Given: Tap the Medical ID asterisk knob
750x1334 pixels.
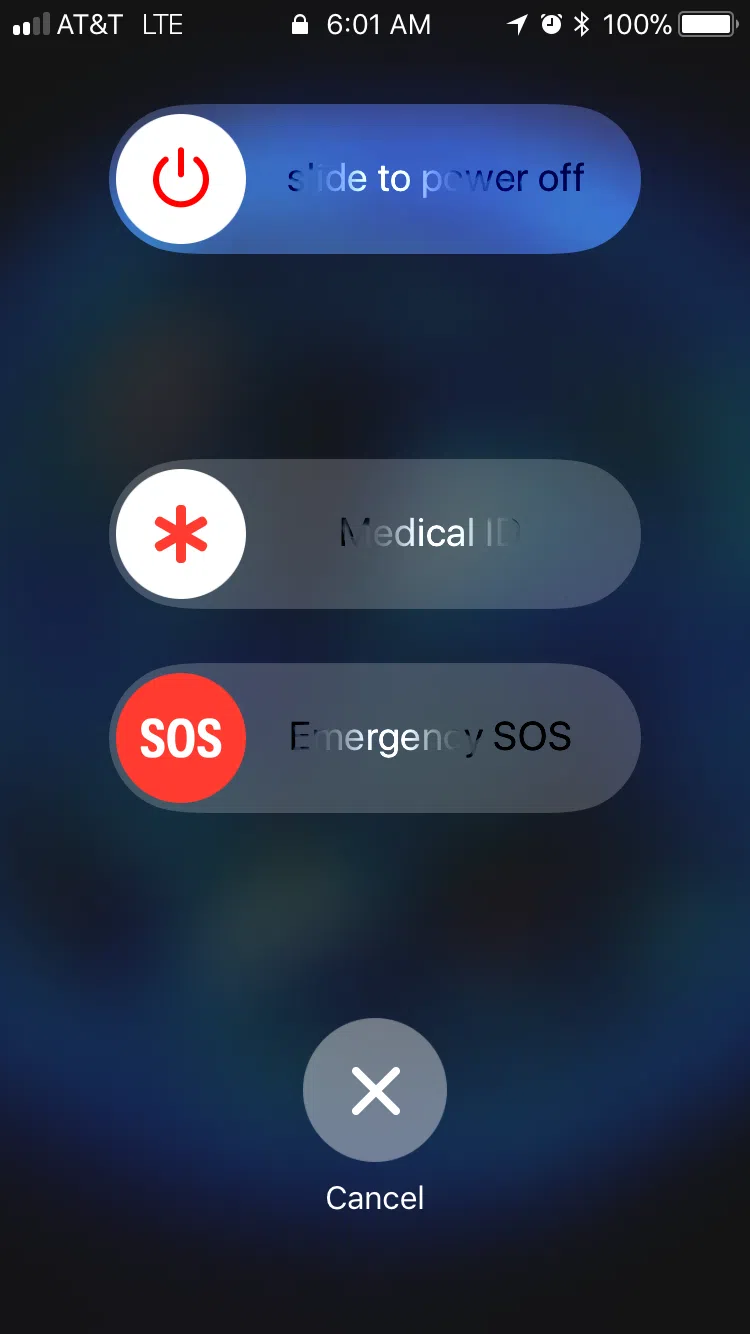Looking at the screenshot, I should pos(181,534).
